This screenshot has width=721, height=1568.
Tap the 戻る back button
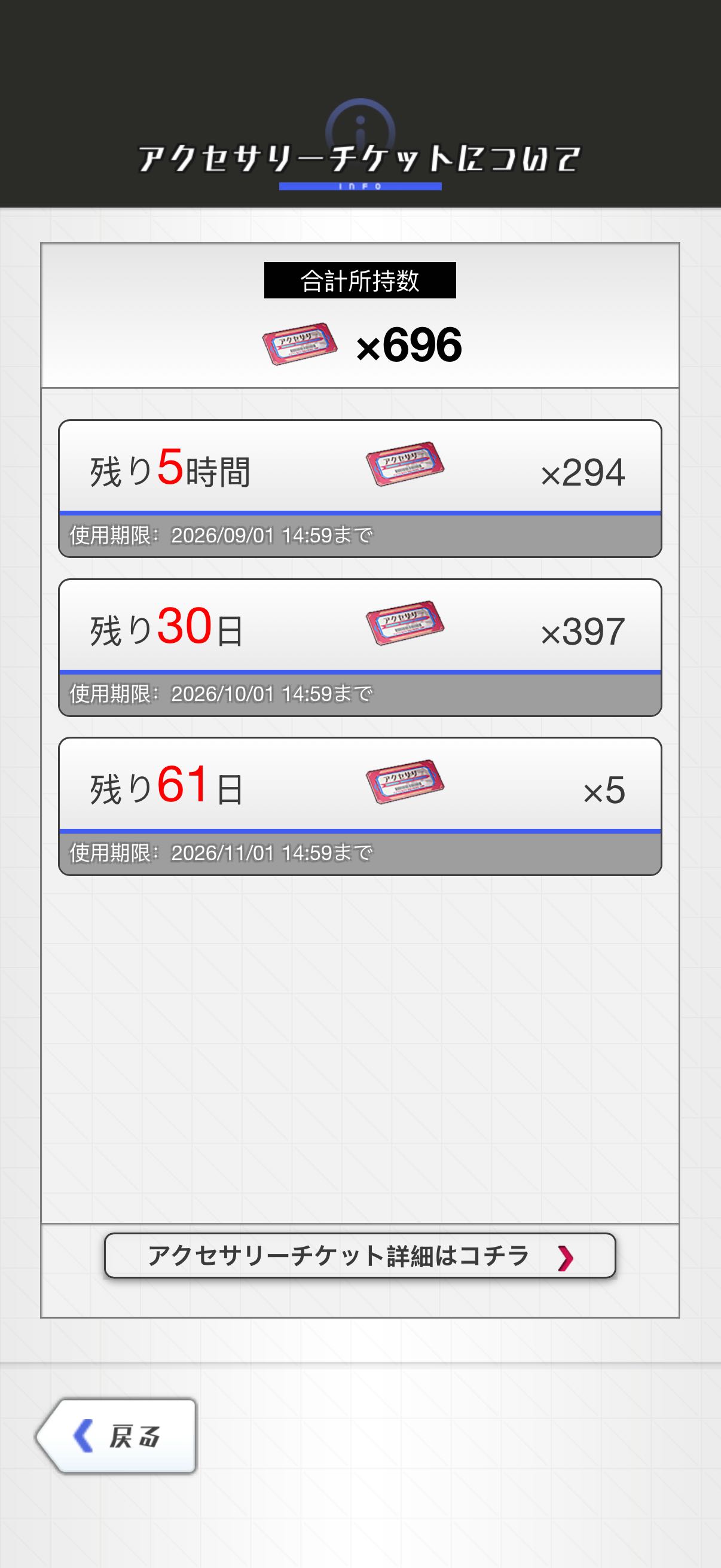point(117,1436)
